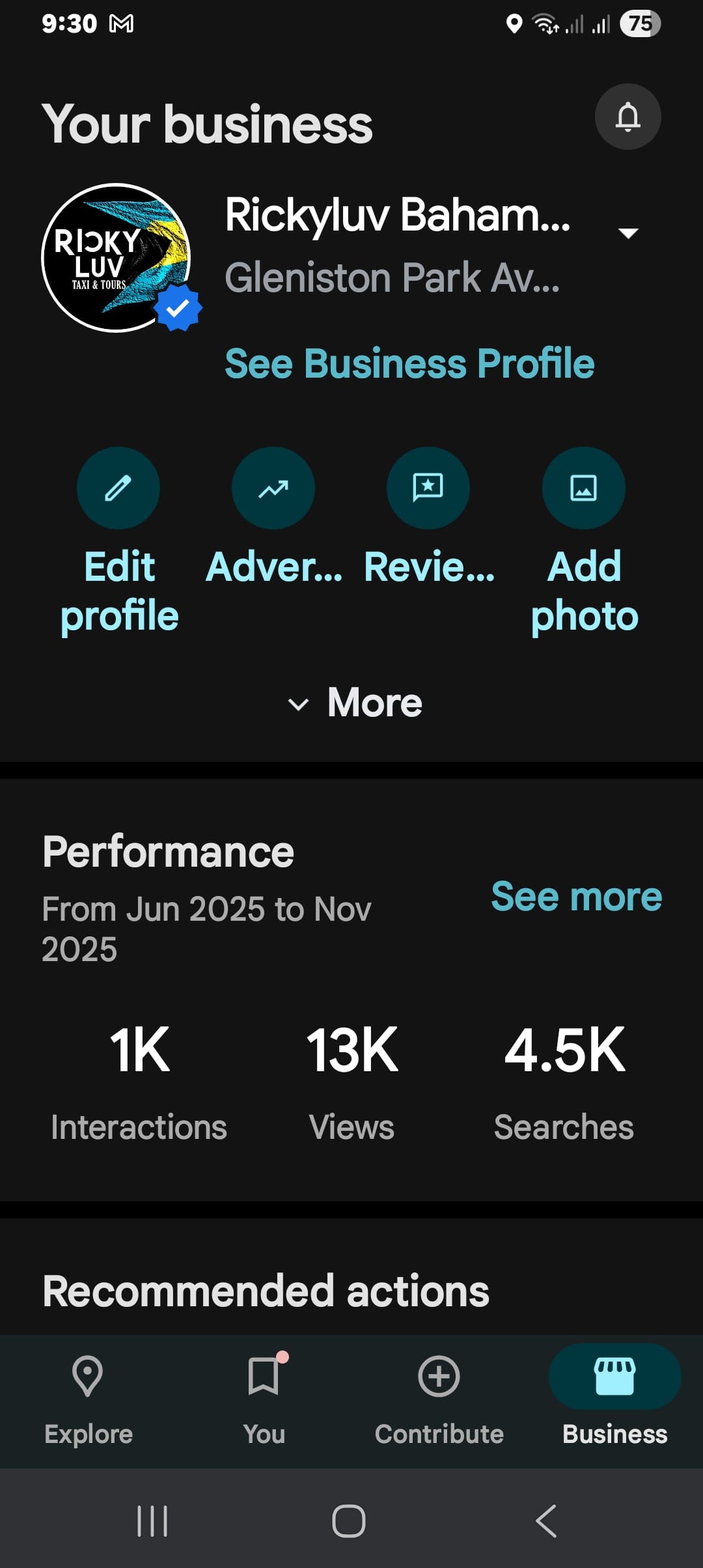Open the Reviews starred-comment icon
Image resolution: width=703 pixels, height=1568 pixels.
428,488
